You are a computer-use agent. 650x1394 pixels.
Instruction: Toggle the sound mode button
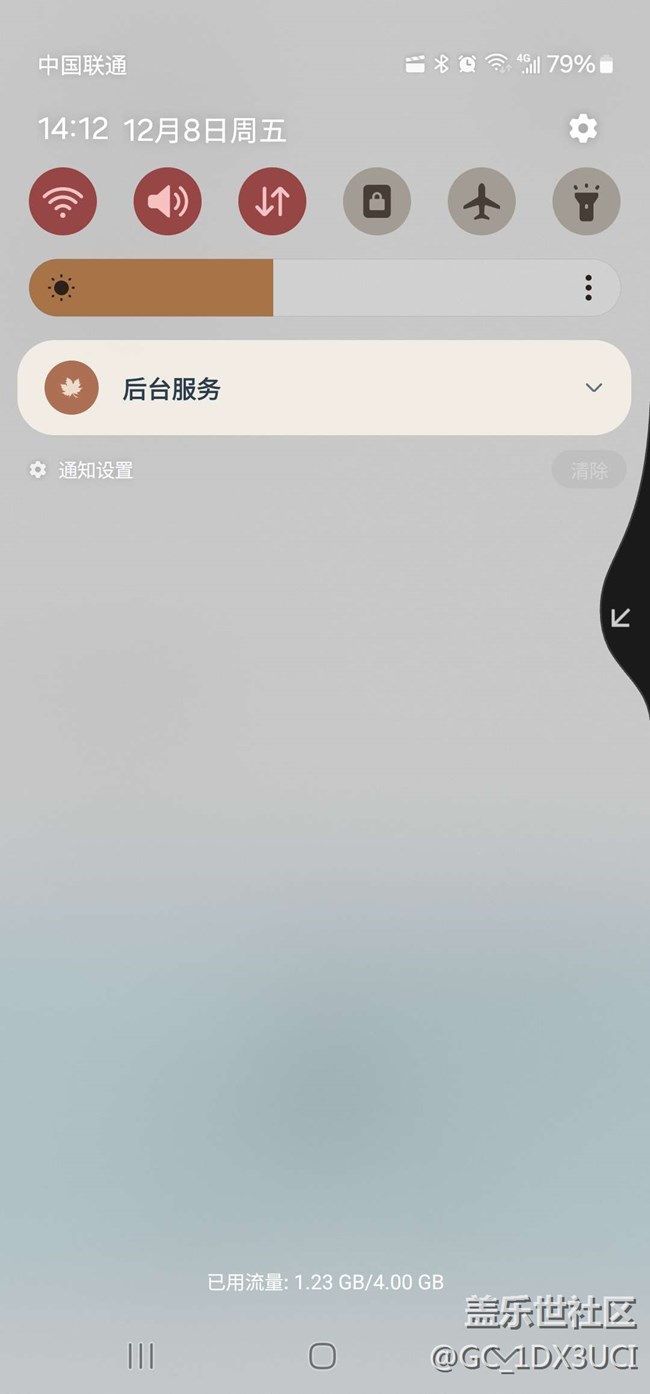[x=167, y=201]
